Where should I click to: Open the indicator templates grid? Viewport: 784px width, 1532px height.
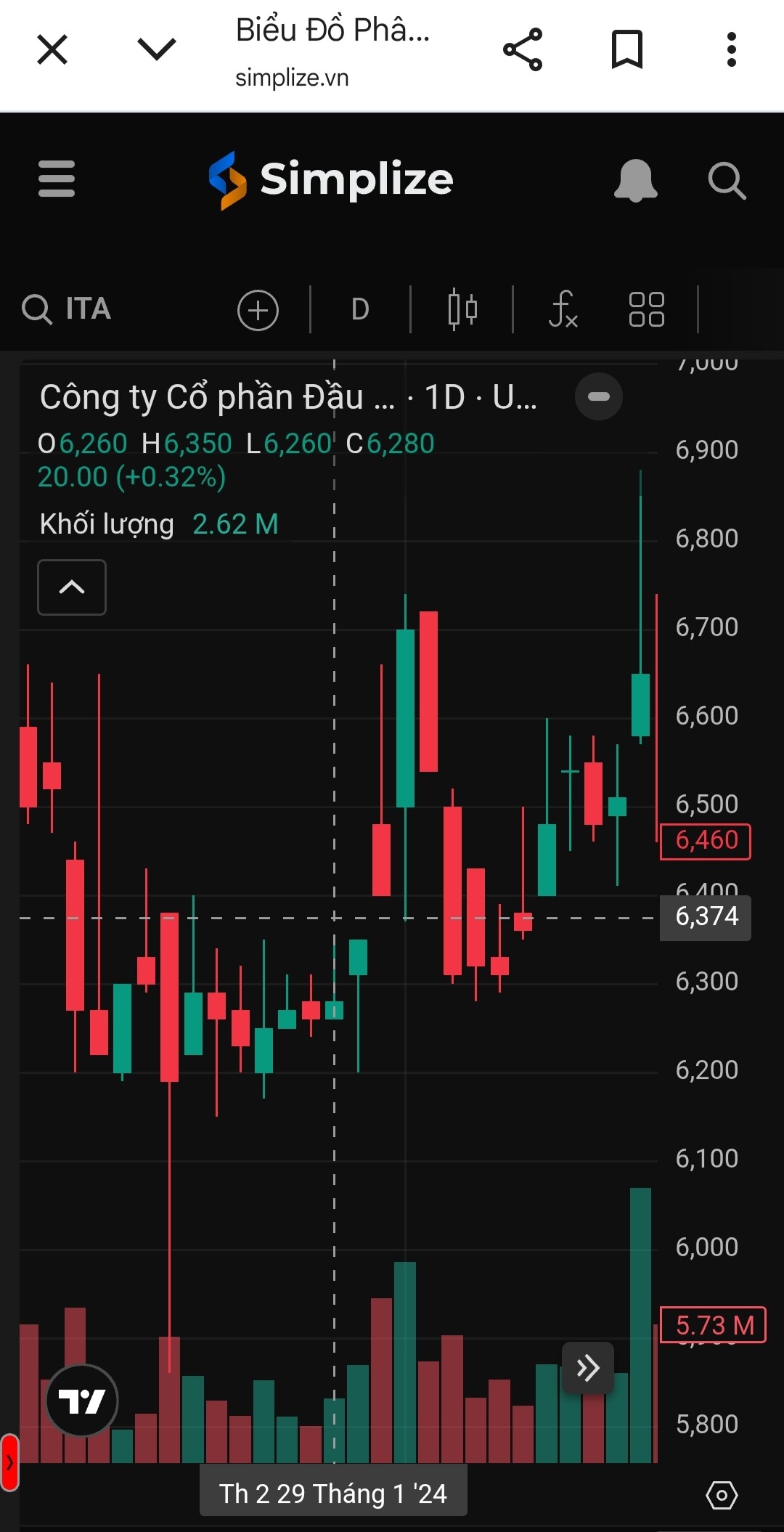point(646,310)
